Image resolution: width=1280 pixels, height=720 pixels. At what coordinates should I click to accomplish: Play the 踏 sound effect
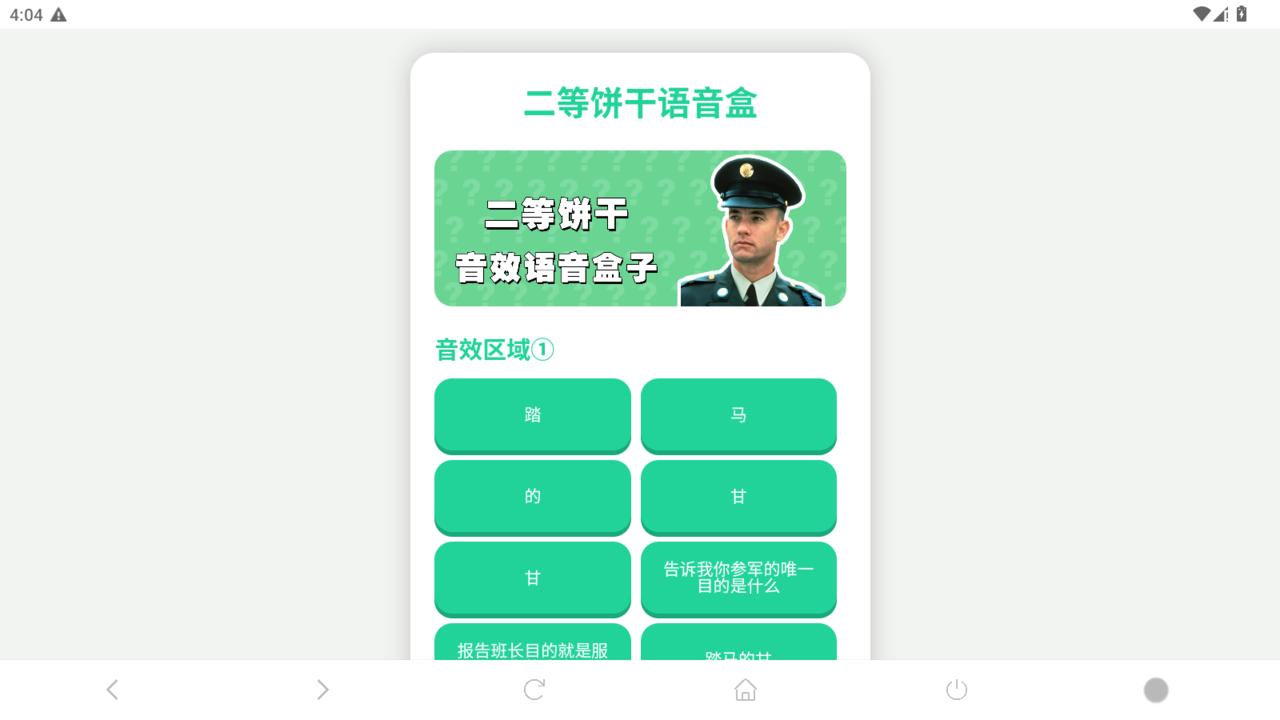coord(532,414)
